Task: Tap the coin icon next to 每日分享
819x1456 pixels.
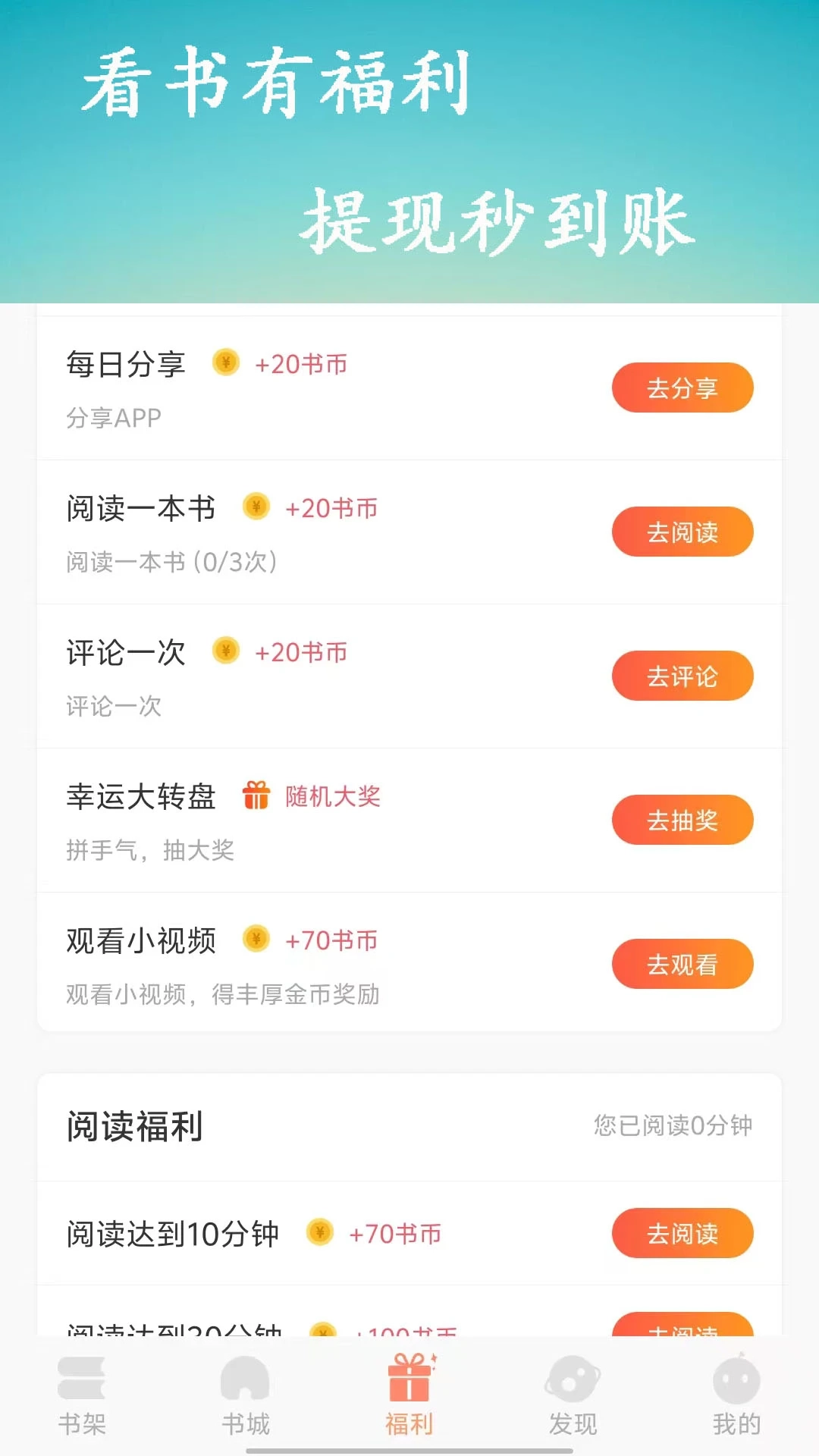Action: [x=227, y=364]
